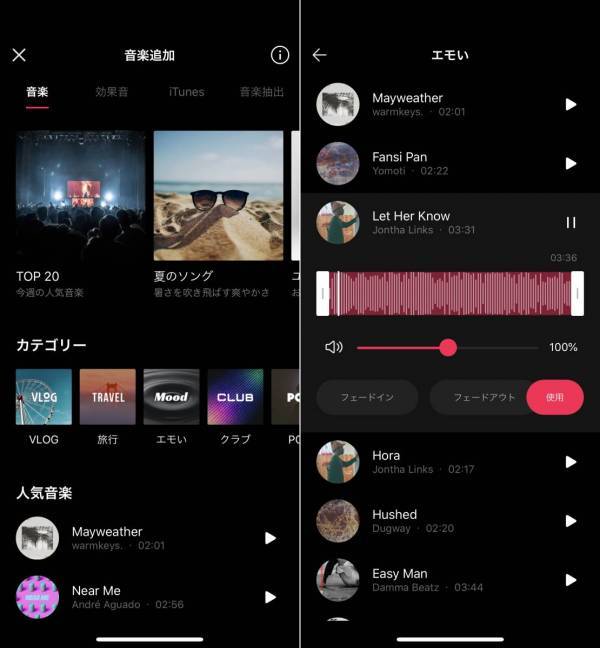
Task: Switch to the iTunes tab
Action: tap(186, 92)
